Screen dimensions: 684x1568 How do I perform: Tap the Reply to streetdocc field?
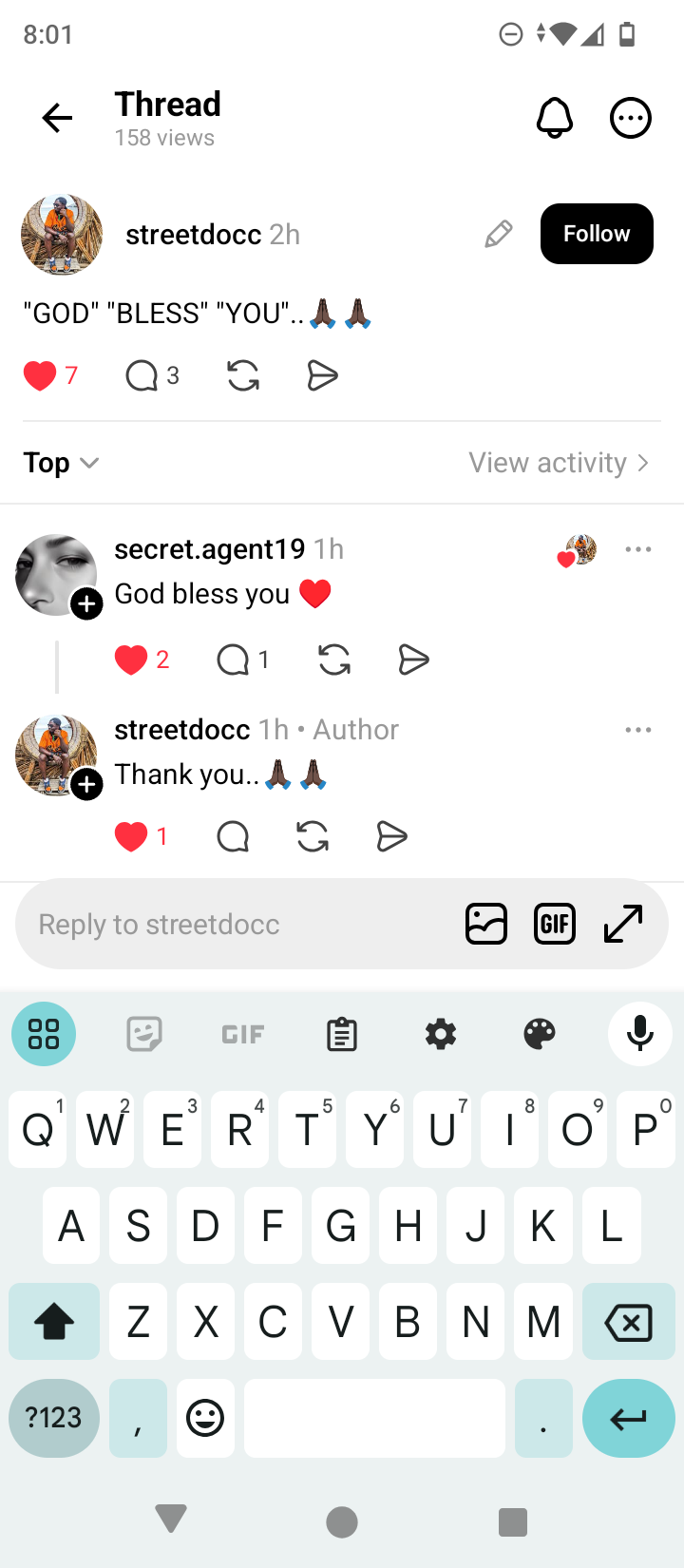coord(237,924)
